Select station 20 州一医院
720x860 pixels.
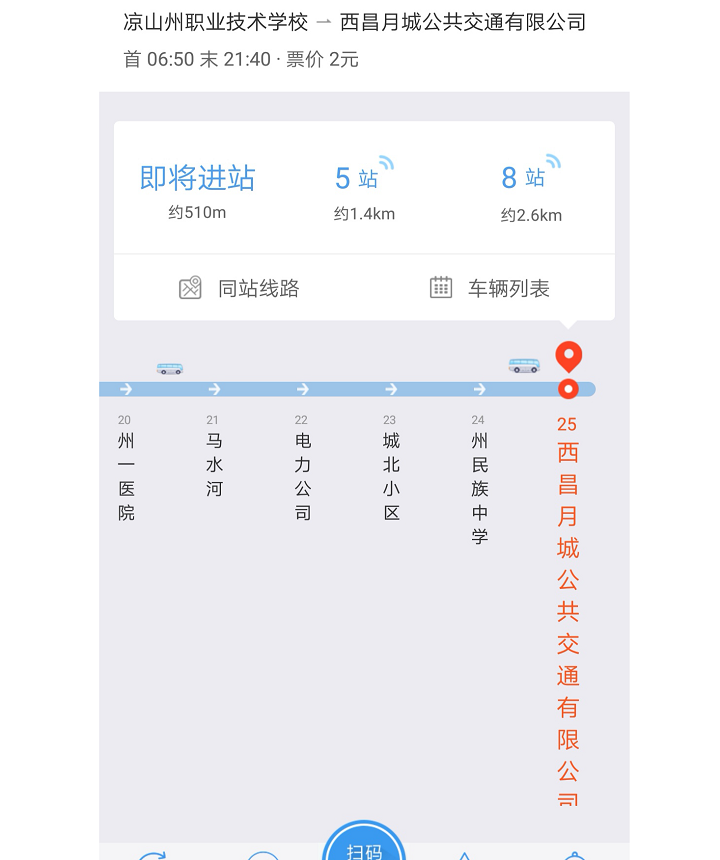coord(126,475)
